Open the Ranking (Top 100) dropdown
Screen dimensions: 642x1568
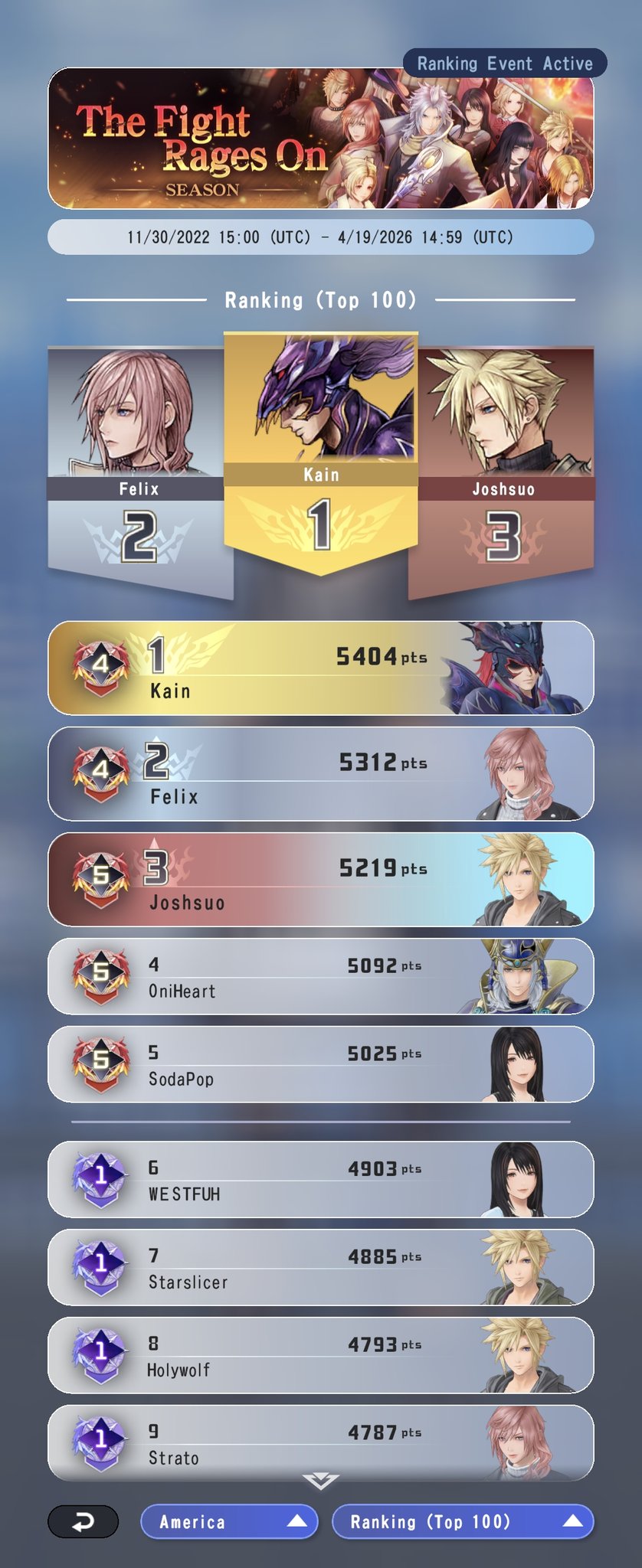tap(462, 1522)
